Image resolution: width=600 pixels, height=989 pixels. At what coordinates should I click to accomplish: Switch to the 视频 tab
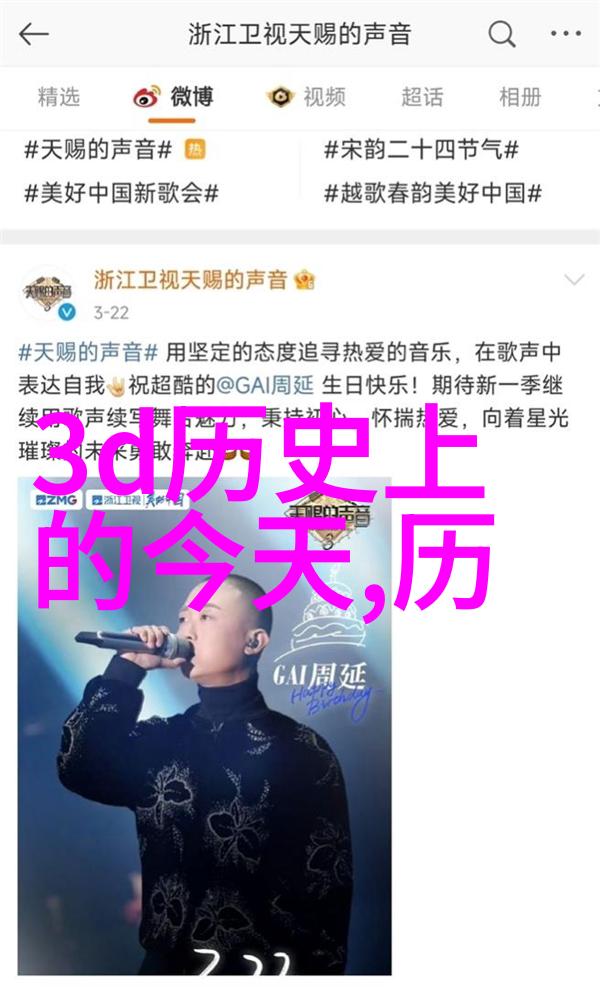(306, 97)
